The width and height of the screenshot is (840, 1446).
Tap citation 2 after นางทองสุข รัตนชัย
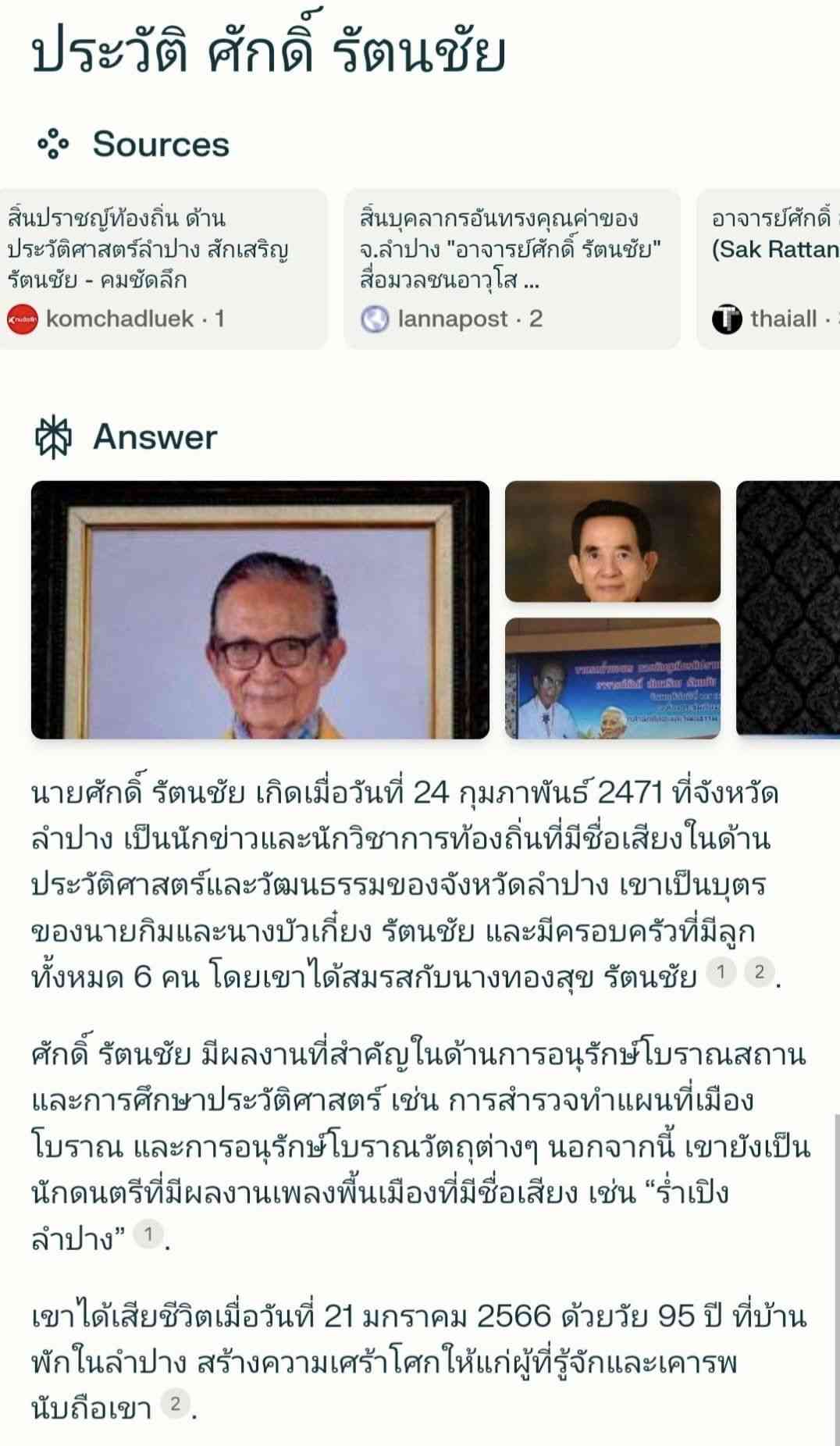pos(758,972)
